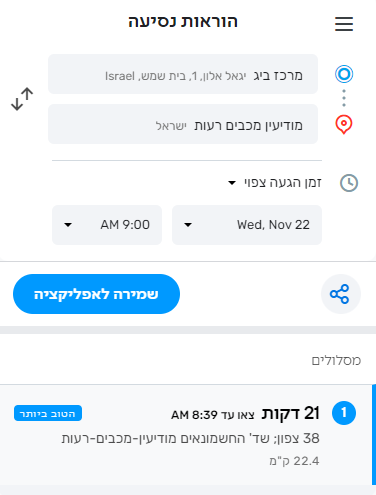
Task: Edit the origin field מרכז ביג
Action: 183,74
